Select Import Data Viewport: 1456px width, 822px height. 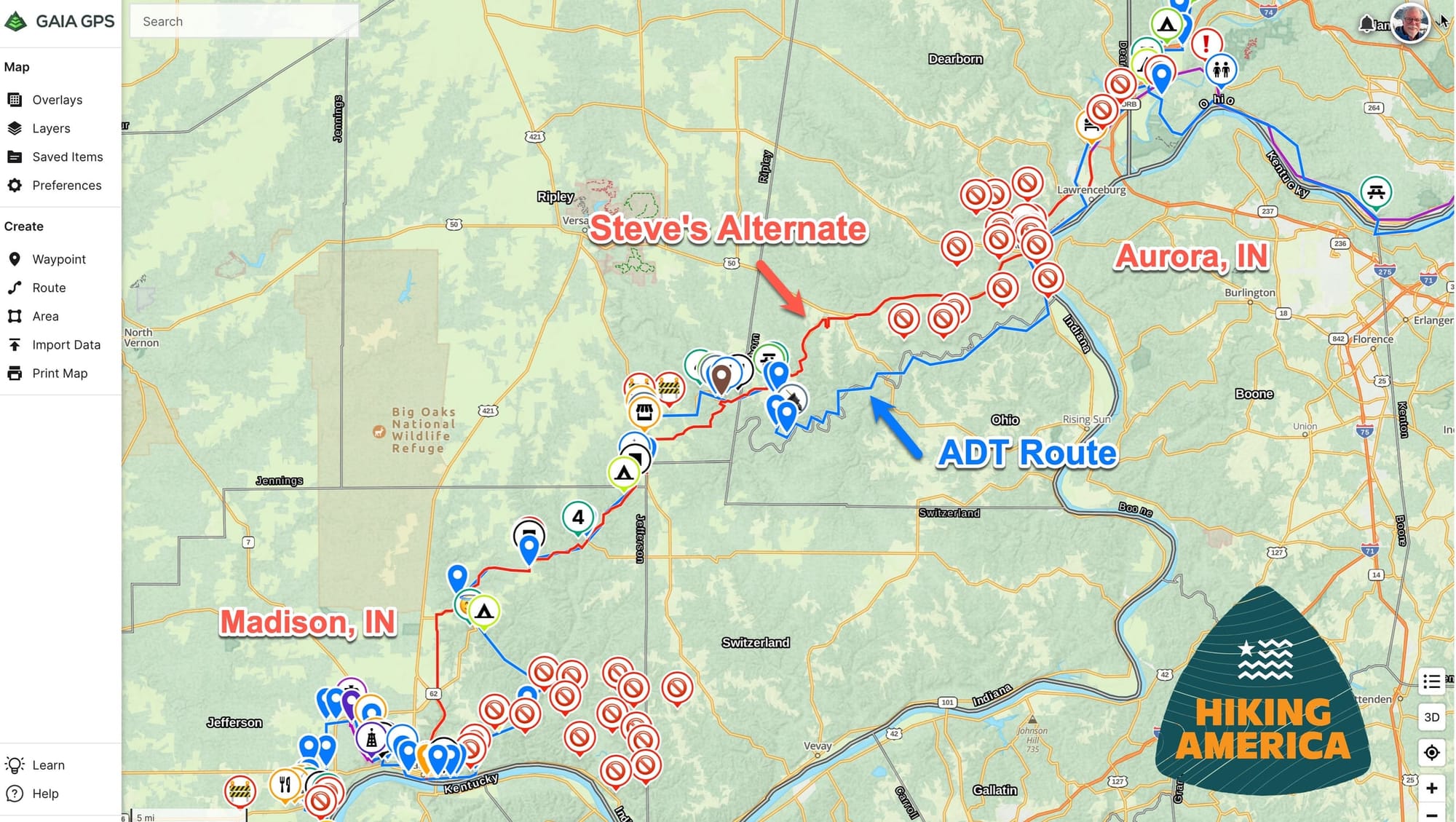point(66,344)
